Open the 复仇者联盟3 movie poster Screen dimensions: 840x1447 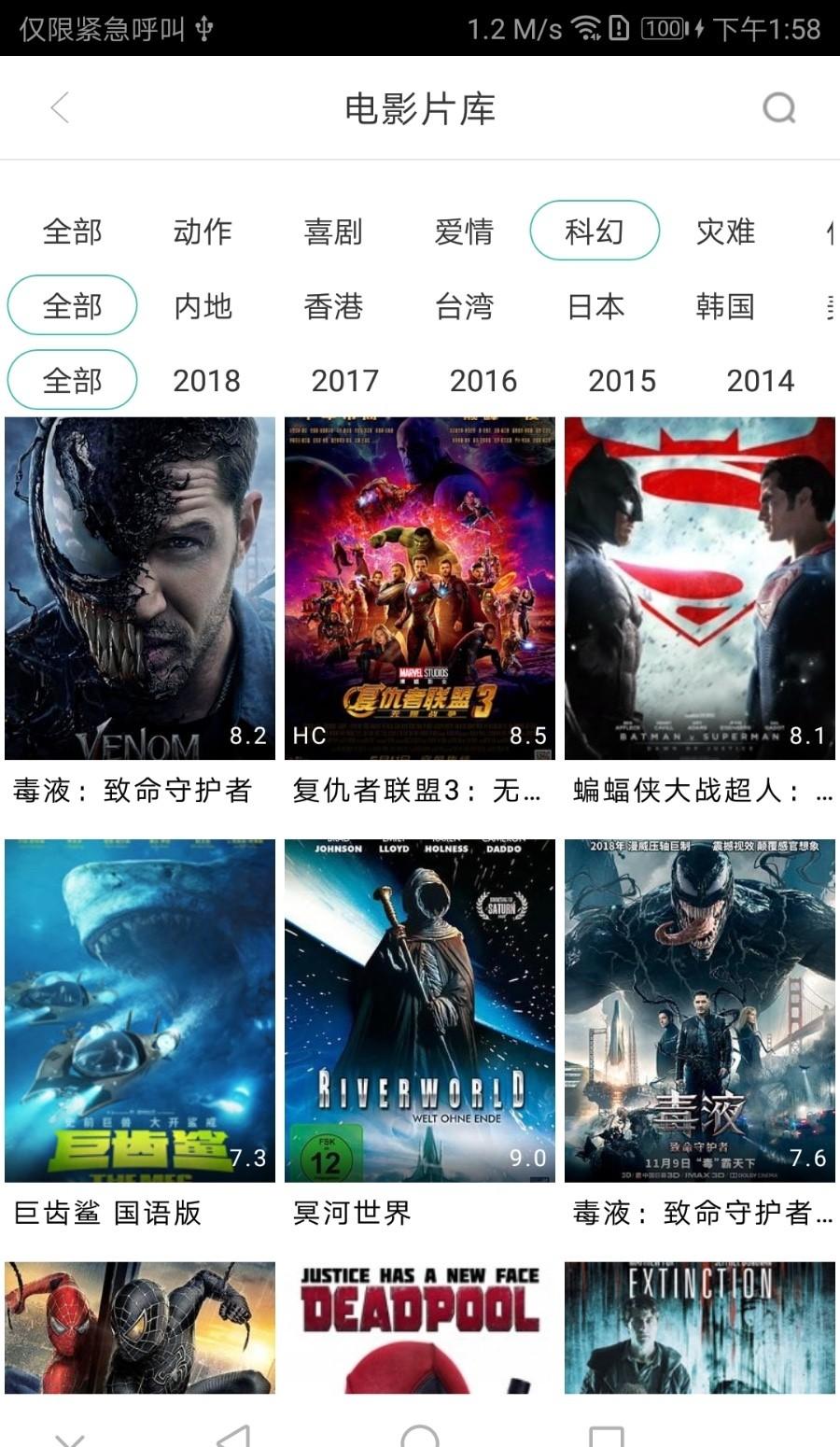pyautogui.click(x=420, y=588)
